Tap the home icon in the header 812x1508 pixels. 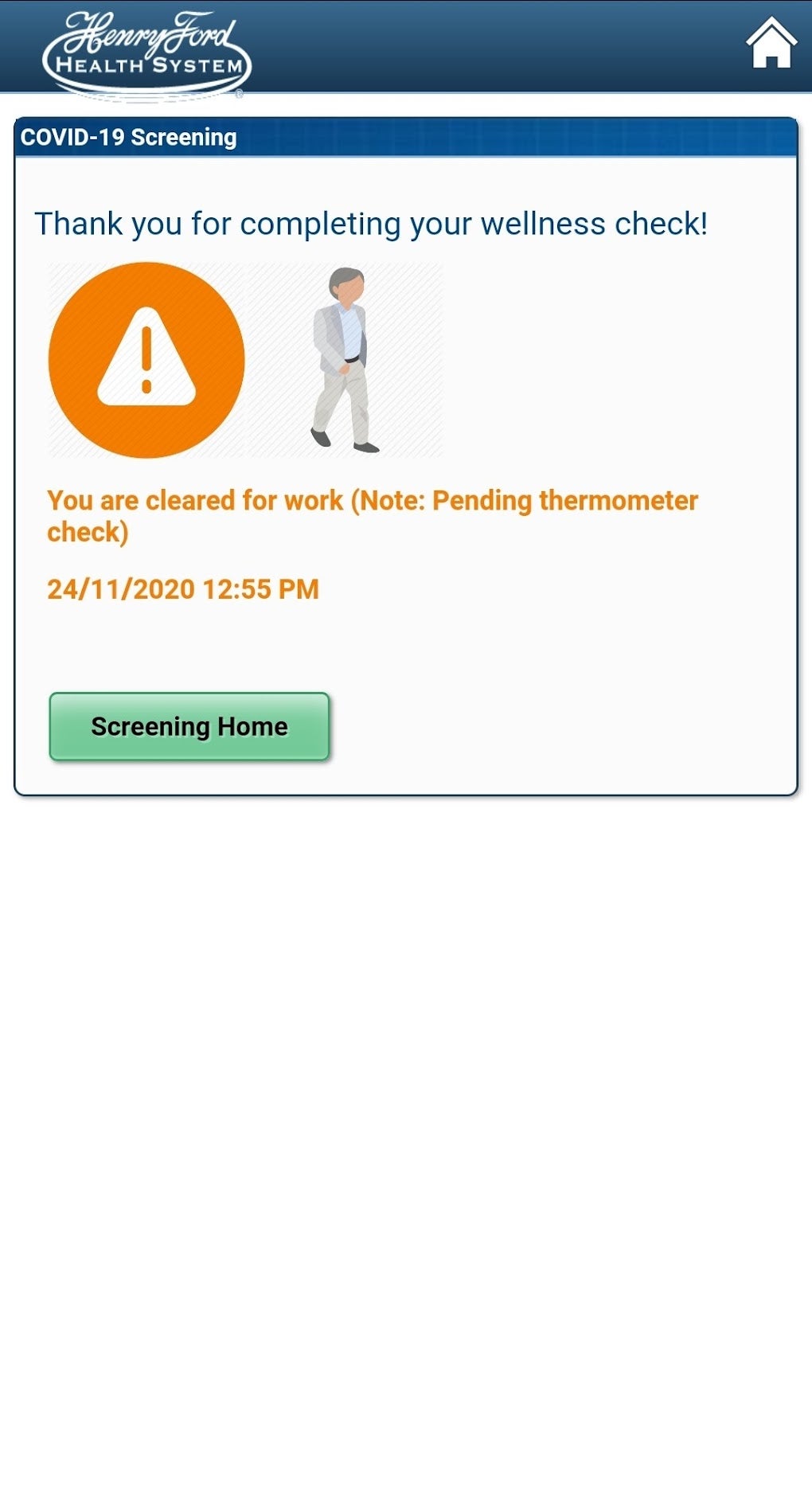(771, 44)
